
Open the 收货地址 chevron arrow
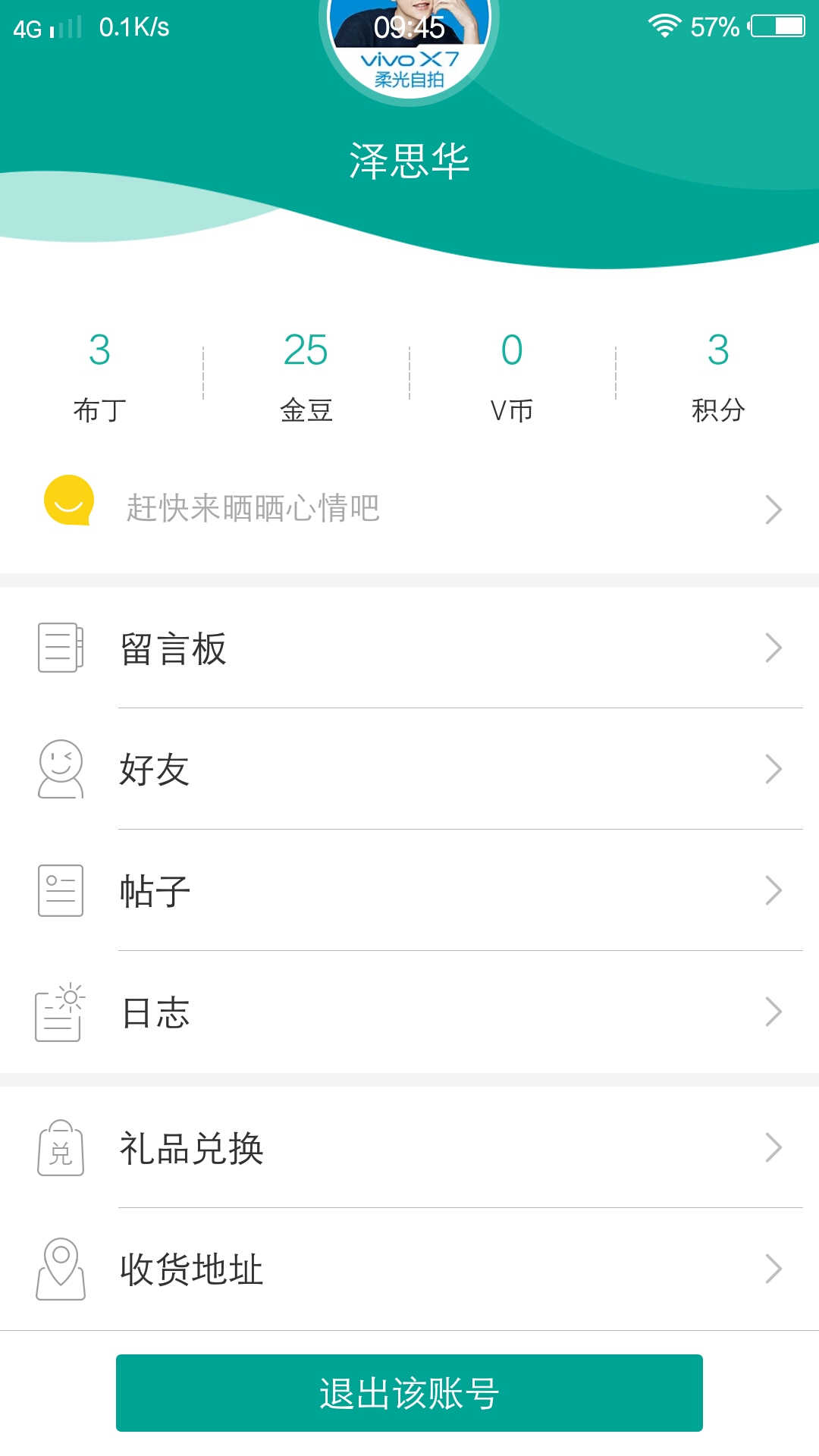click(772, 1270)
